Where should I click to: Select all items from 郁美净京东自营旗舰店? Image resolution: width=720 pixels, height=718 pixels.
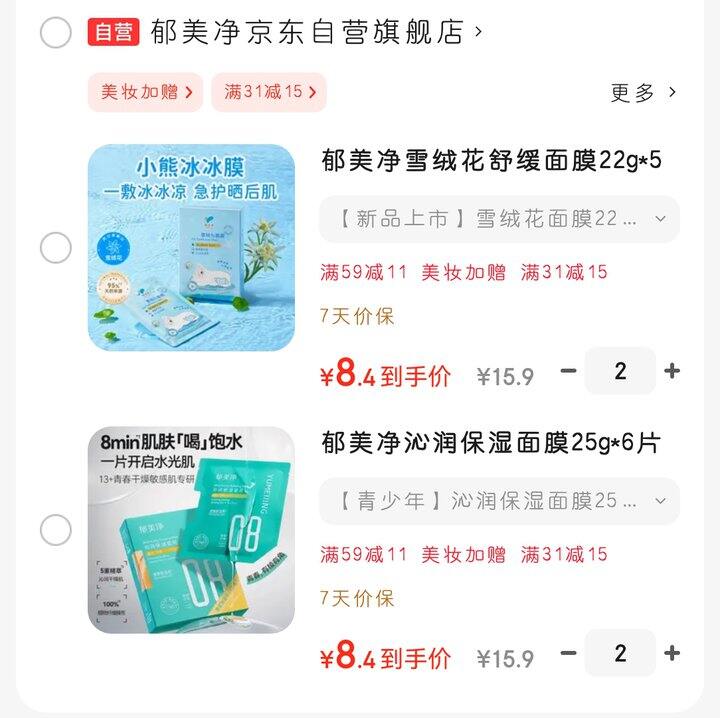pos(56,33)
